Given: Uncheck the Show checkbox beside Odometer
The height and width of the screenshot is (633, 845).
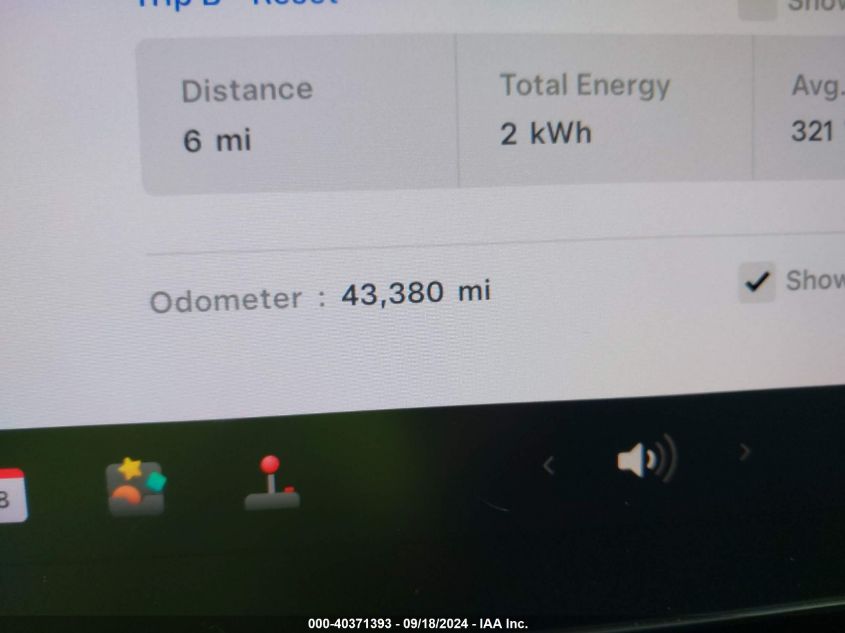Looking at the screenshot, I should click(757, 282).
